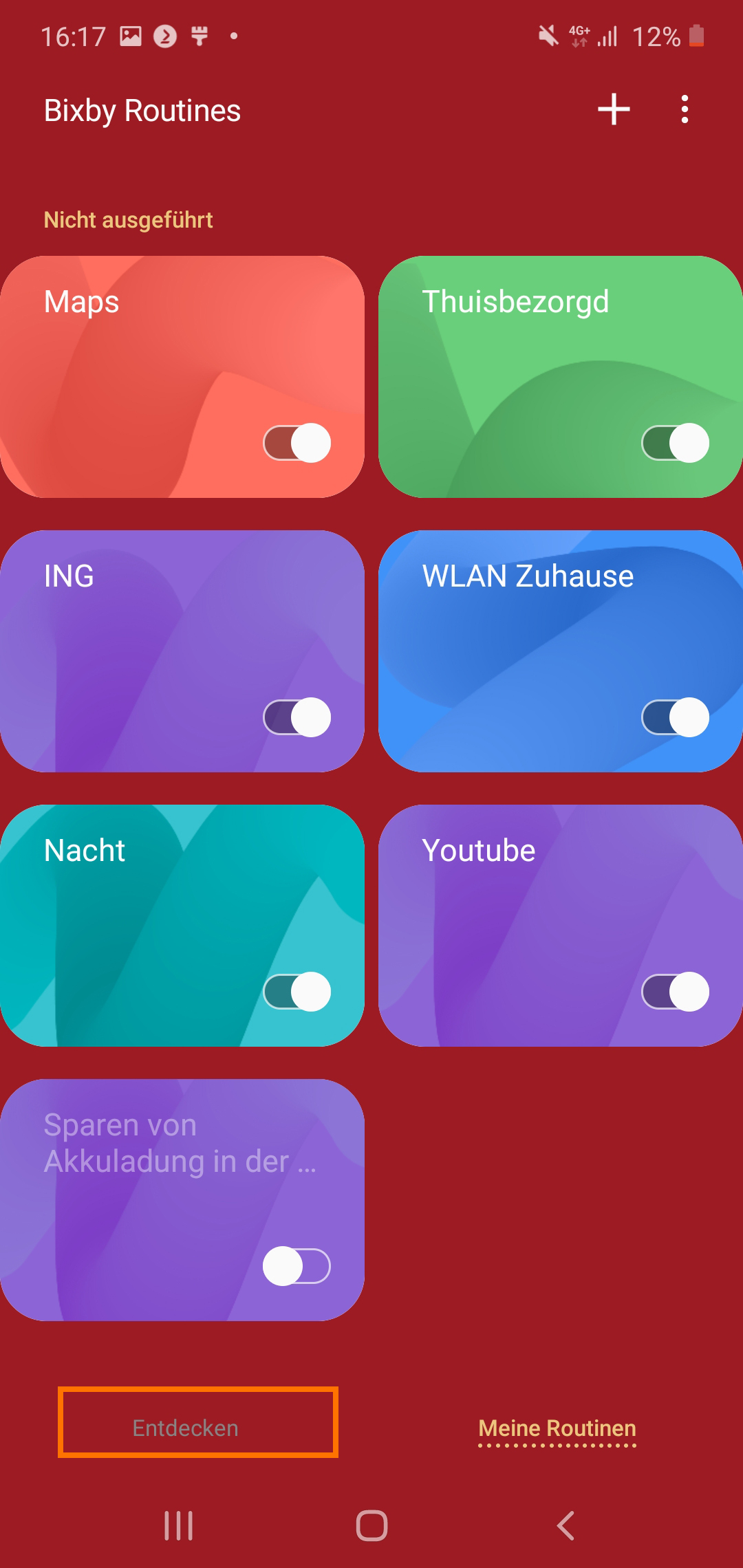Disable the Nacht routine switch
The width and height of the screenshot is (743, 1568).
(x=297, y=992)
